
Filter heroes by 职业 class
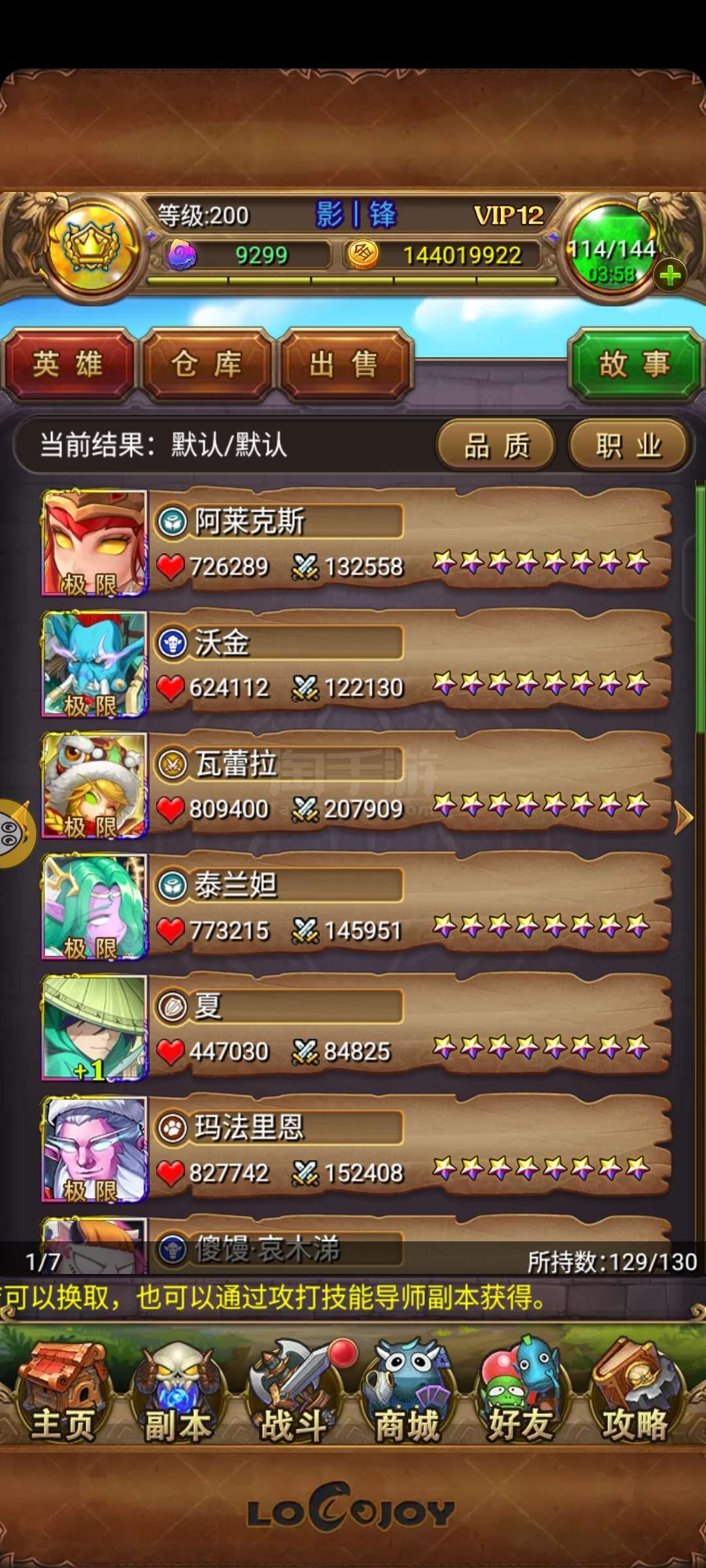tap(628, 446)
